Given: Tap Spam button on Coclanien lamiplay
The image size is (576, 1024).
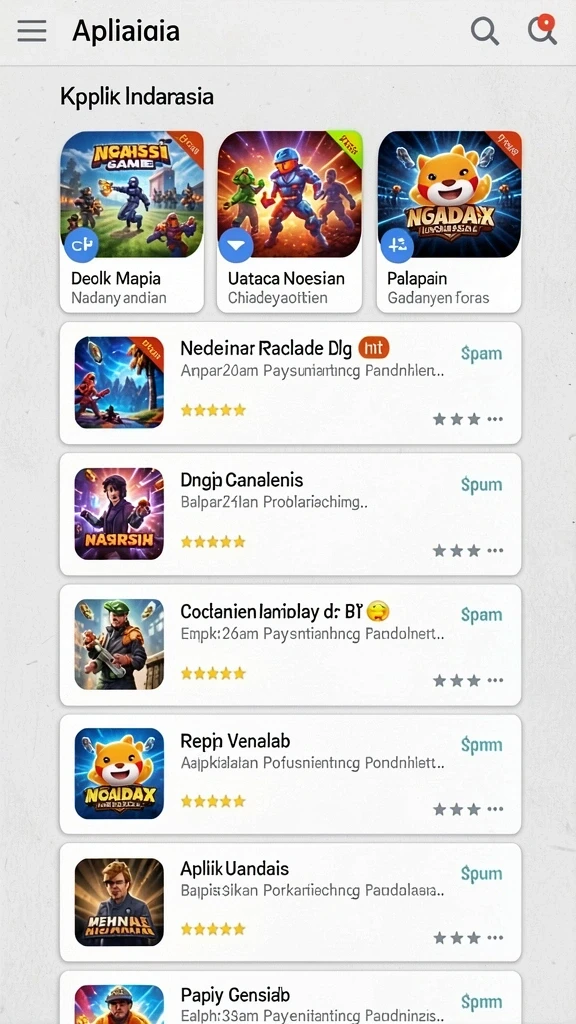Looking at the screenshot, I should click(481, 615).
